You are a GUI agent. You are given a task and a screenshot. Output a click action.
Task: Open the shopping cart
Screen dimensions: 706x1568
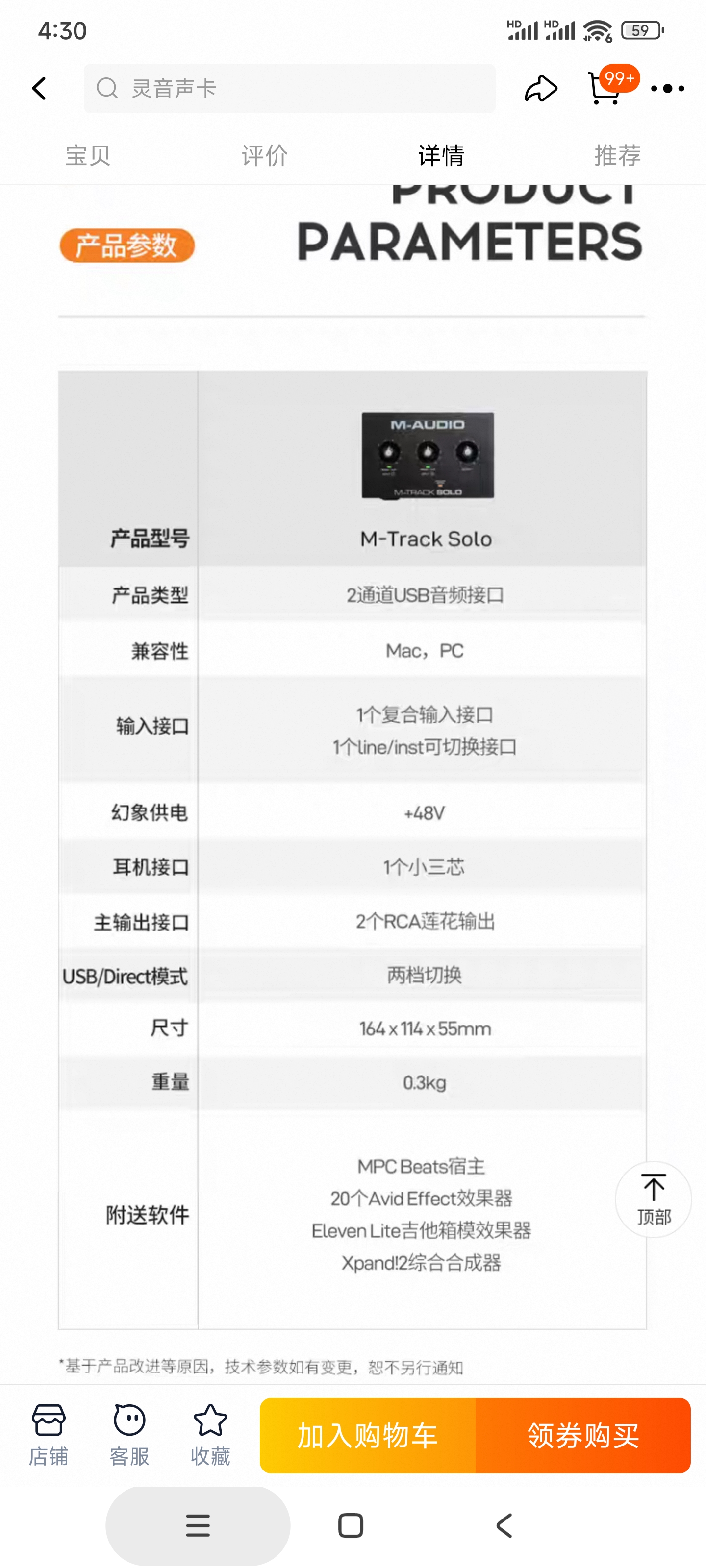[606, 87]
